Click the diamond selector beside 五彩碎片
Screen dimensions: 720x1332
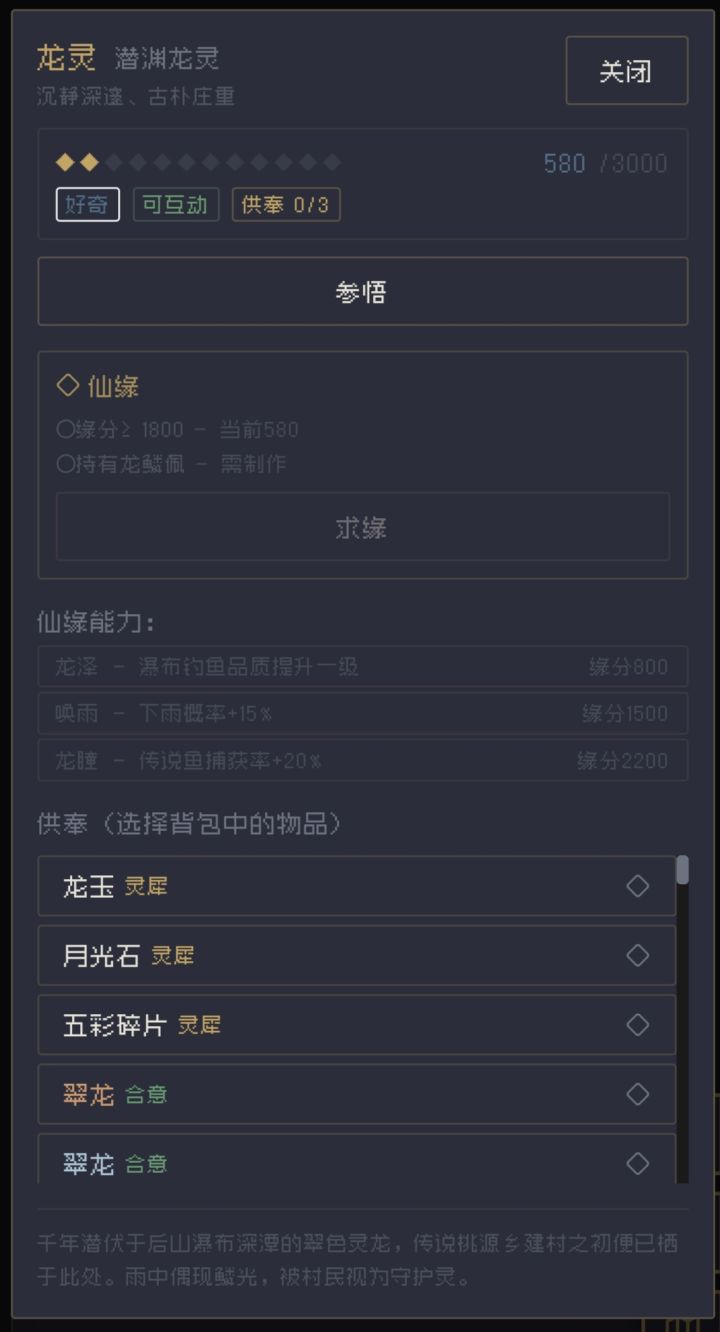pos(638,1025)
